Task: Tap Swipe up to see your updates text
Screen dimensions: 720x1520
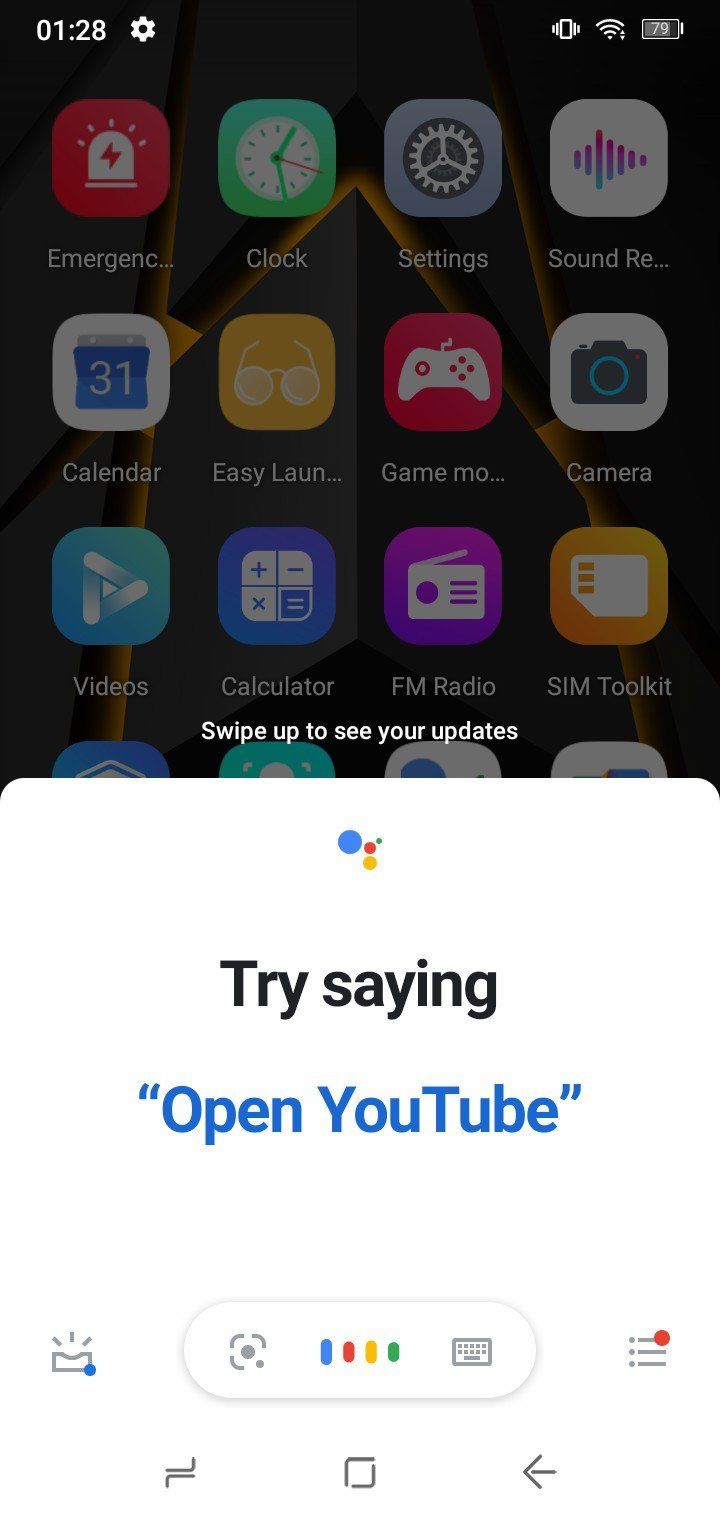Action: click(x=360, y=730)
